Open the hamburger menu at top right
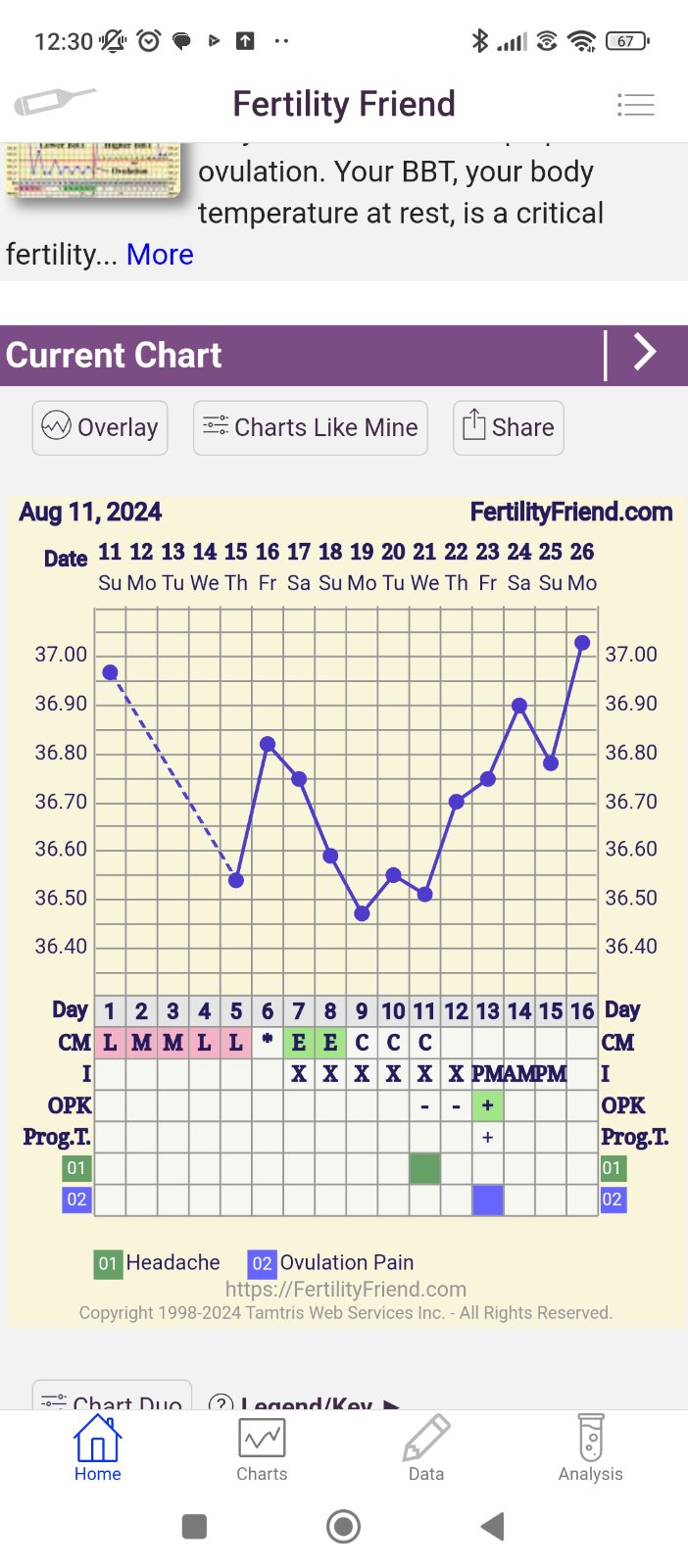Viewport: 688px width, 1568px height. pos(635,104)
